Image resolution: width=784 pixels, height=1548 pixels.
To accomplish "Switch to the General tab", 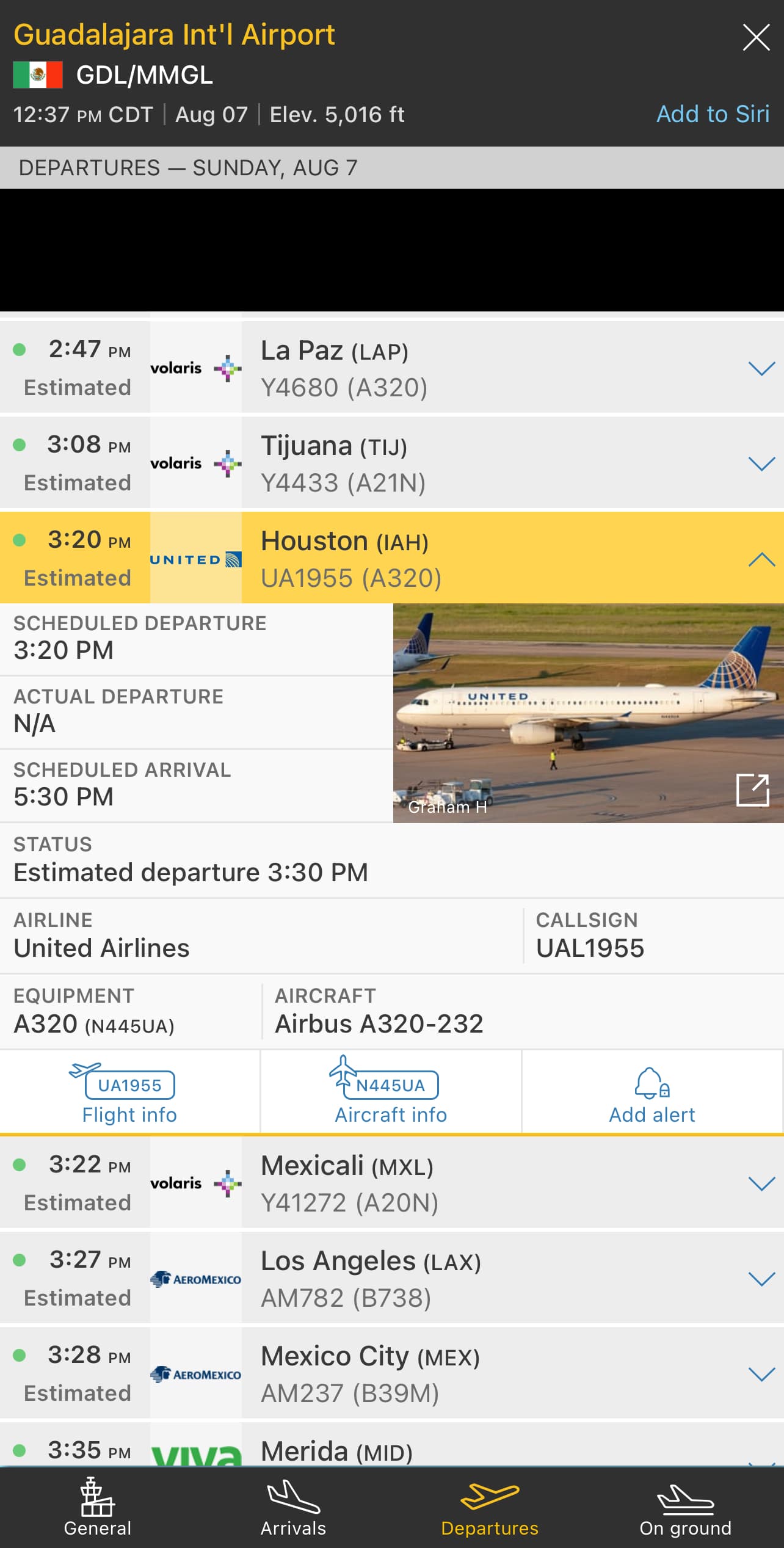I will (98, 1507).
